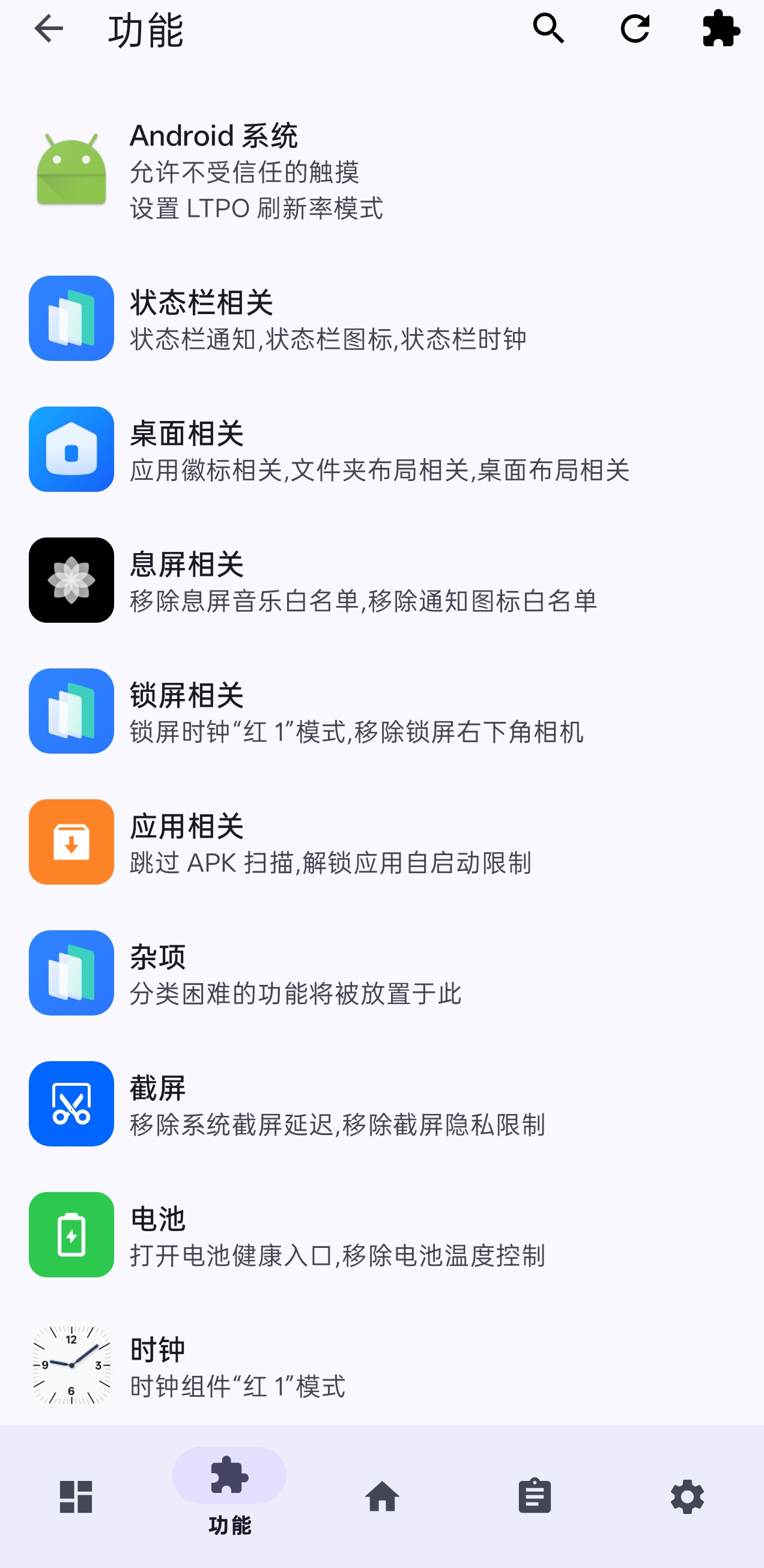Switch to the clipboard tab

(x=535, y=1496)
